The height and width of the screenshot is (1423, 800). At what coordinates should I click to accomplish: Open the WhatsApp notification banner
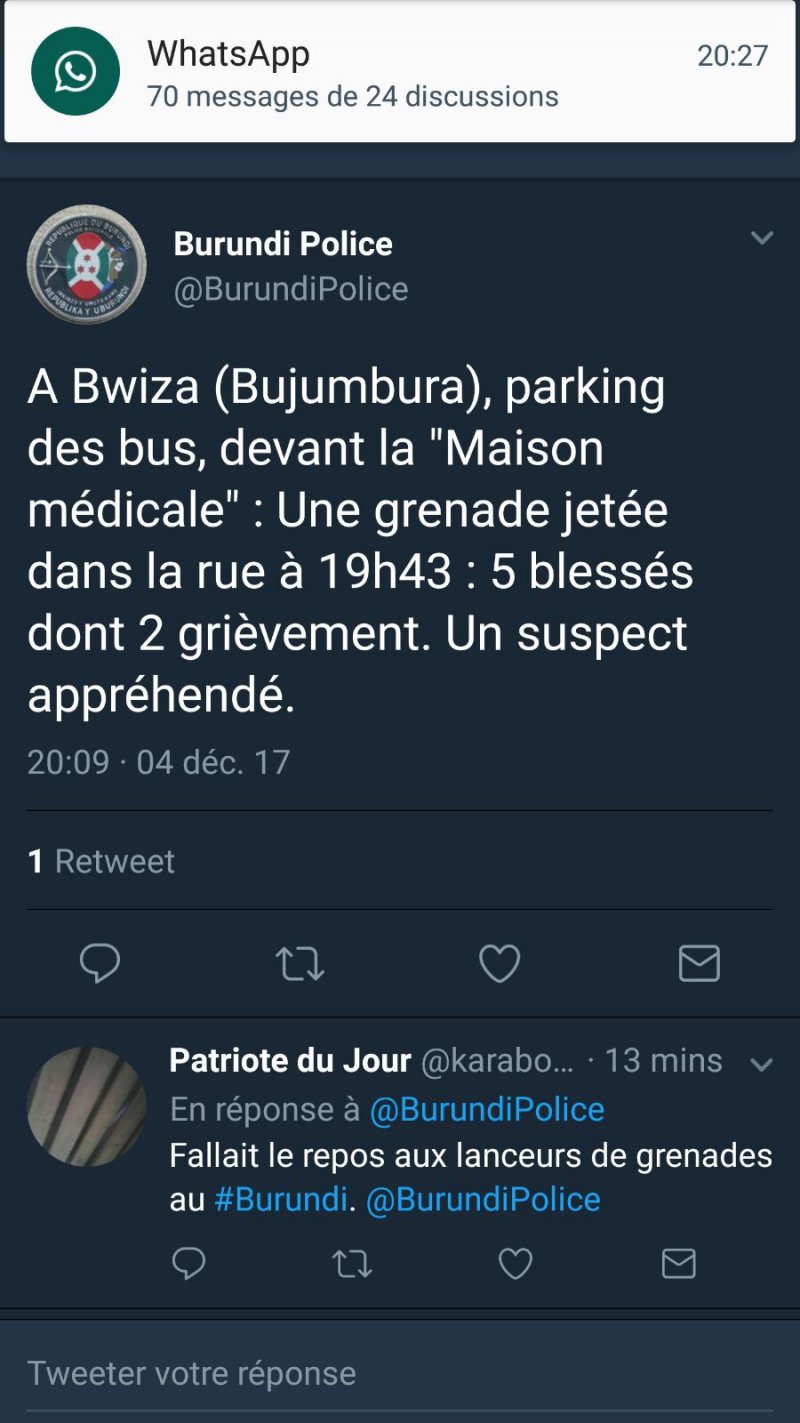coord(400,72)
